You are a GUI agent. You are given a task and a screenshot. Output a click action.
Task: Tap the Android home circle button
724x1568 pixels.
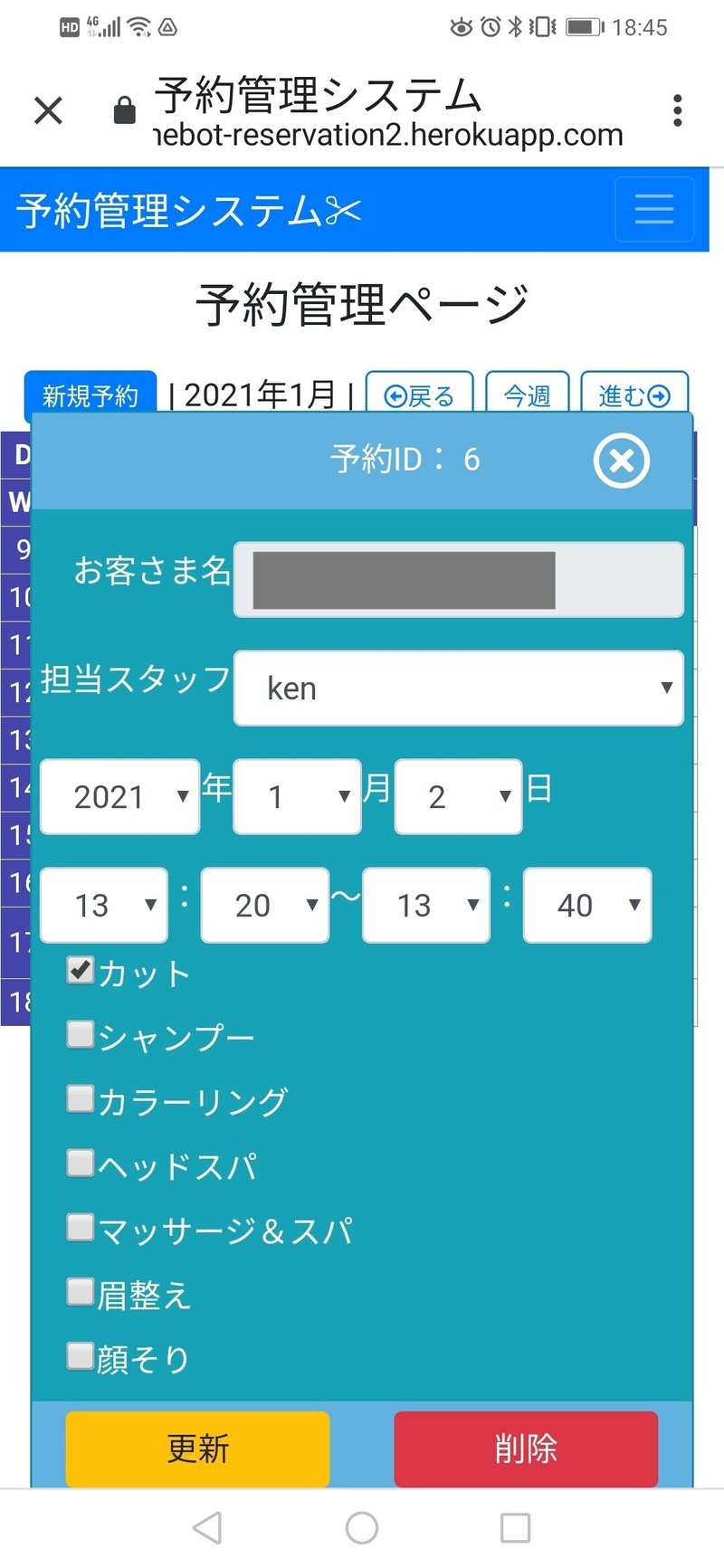361,1525
